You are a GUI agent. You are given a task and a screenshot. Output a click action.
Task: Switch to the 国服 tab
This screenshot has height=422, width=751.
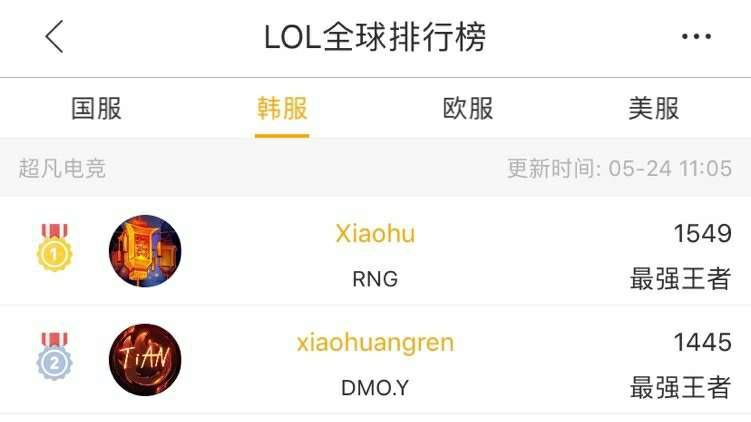tap(96, 109)
